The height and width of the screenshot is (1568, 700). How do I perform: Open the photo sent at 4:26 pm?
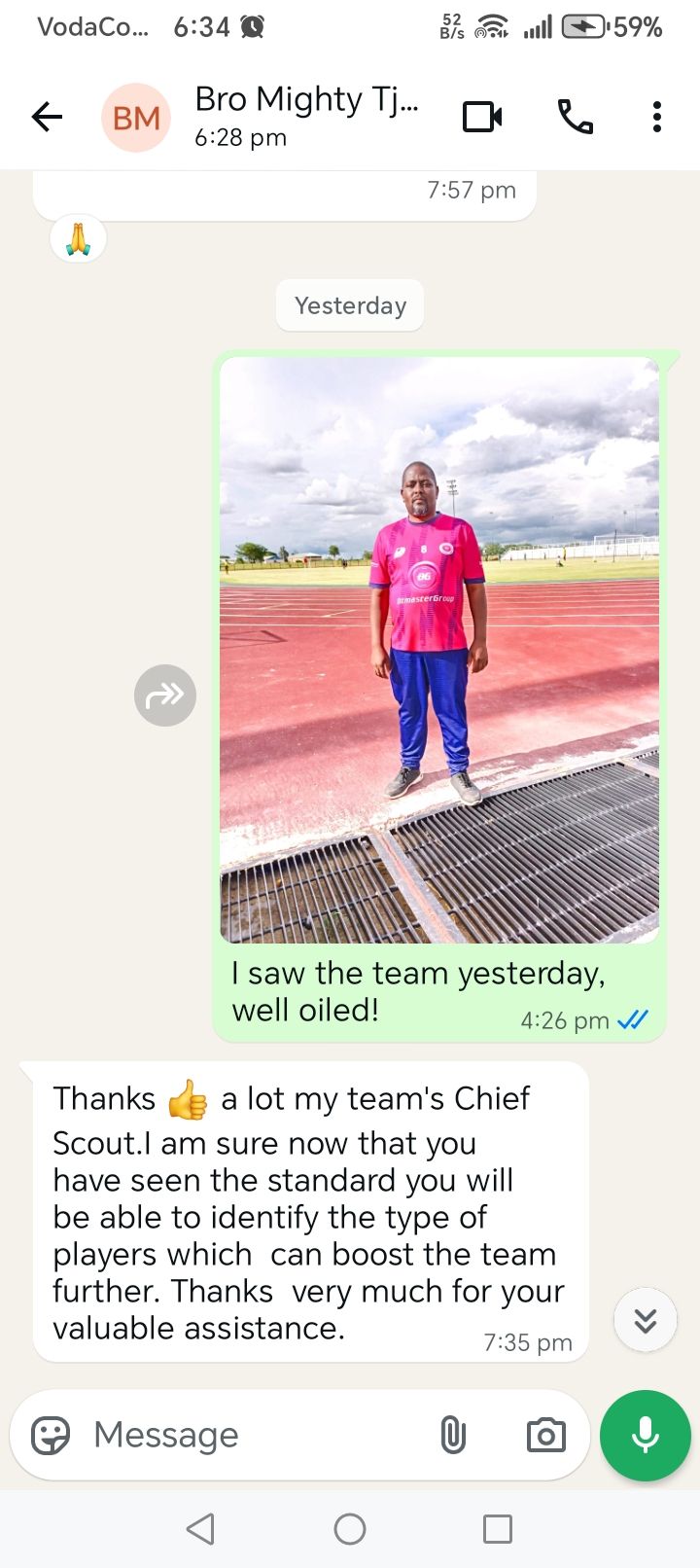tap(439, 649)
